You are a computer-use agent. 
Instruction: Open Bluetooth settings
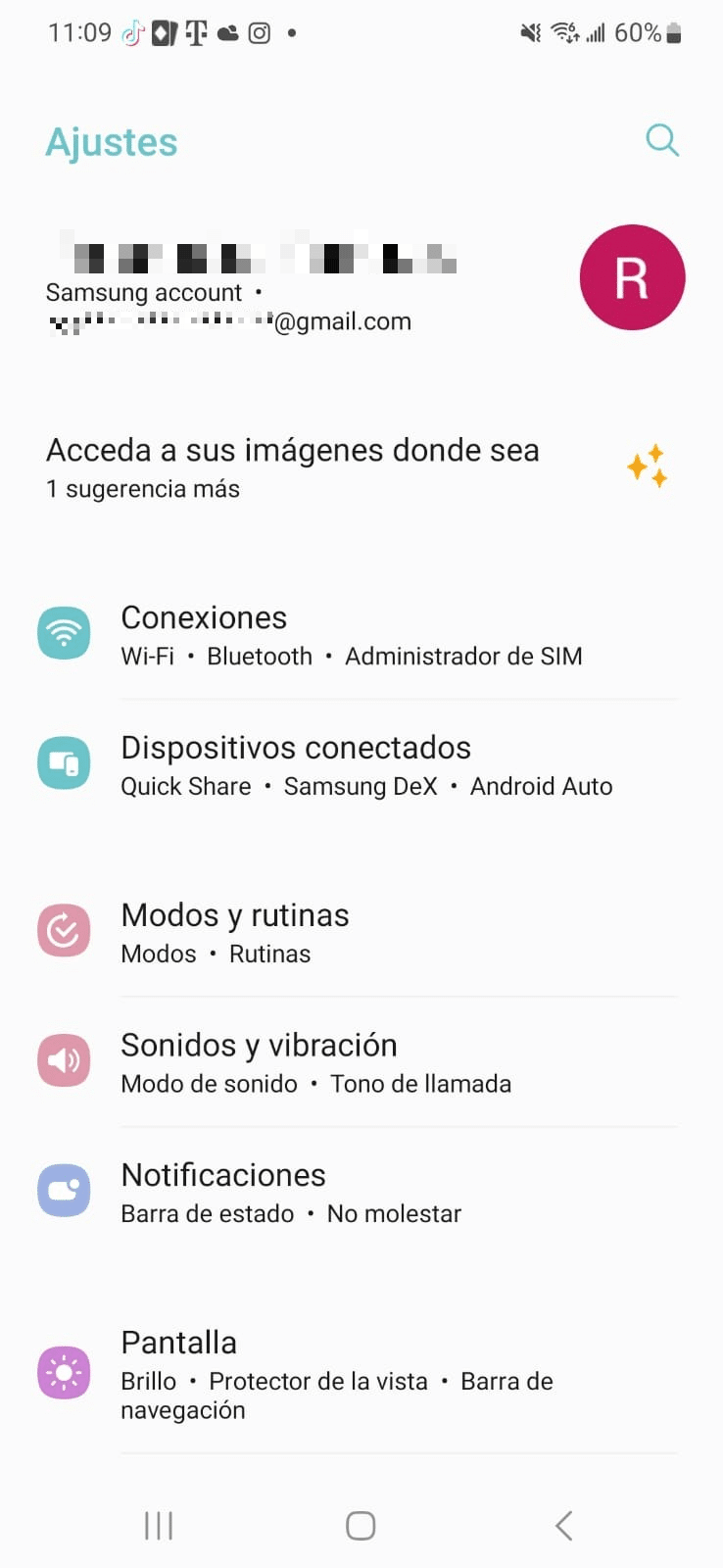pyautogui.click(x=259, y=656)
